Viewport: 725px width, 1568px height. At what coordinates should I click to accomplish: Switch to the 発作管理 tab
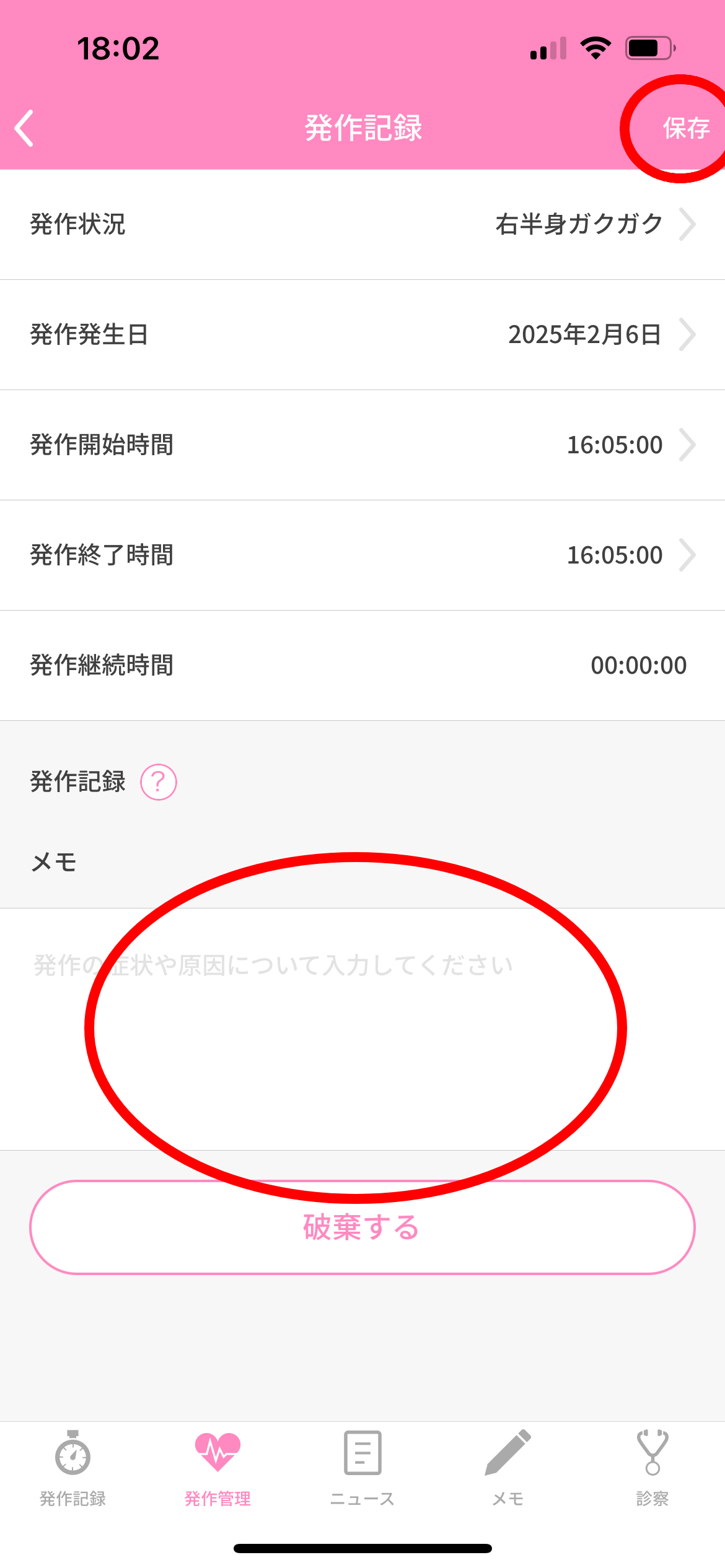[x=217, y=1468]
